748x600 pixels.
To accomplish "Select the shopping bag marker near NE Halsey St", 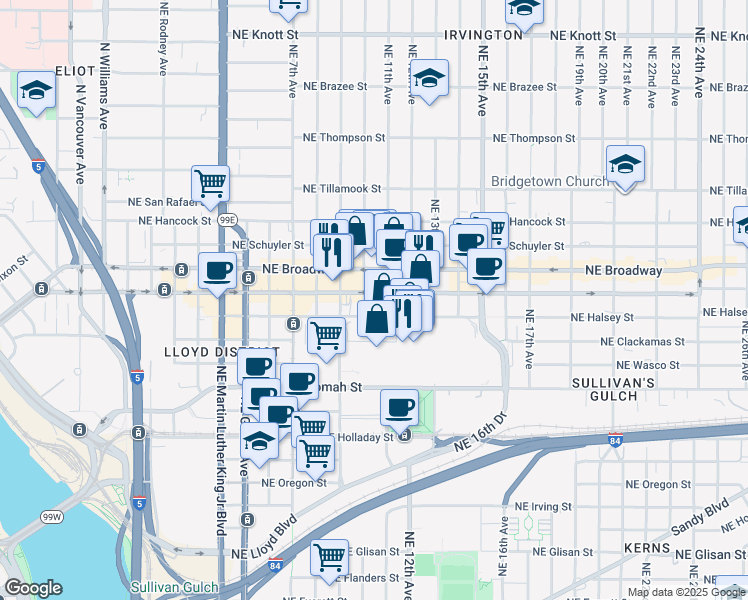I will click(376, 320).
